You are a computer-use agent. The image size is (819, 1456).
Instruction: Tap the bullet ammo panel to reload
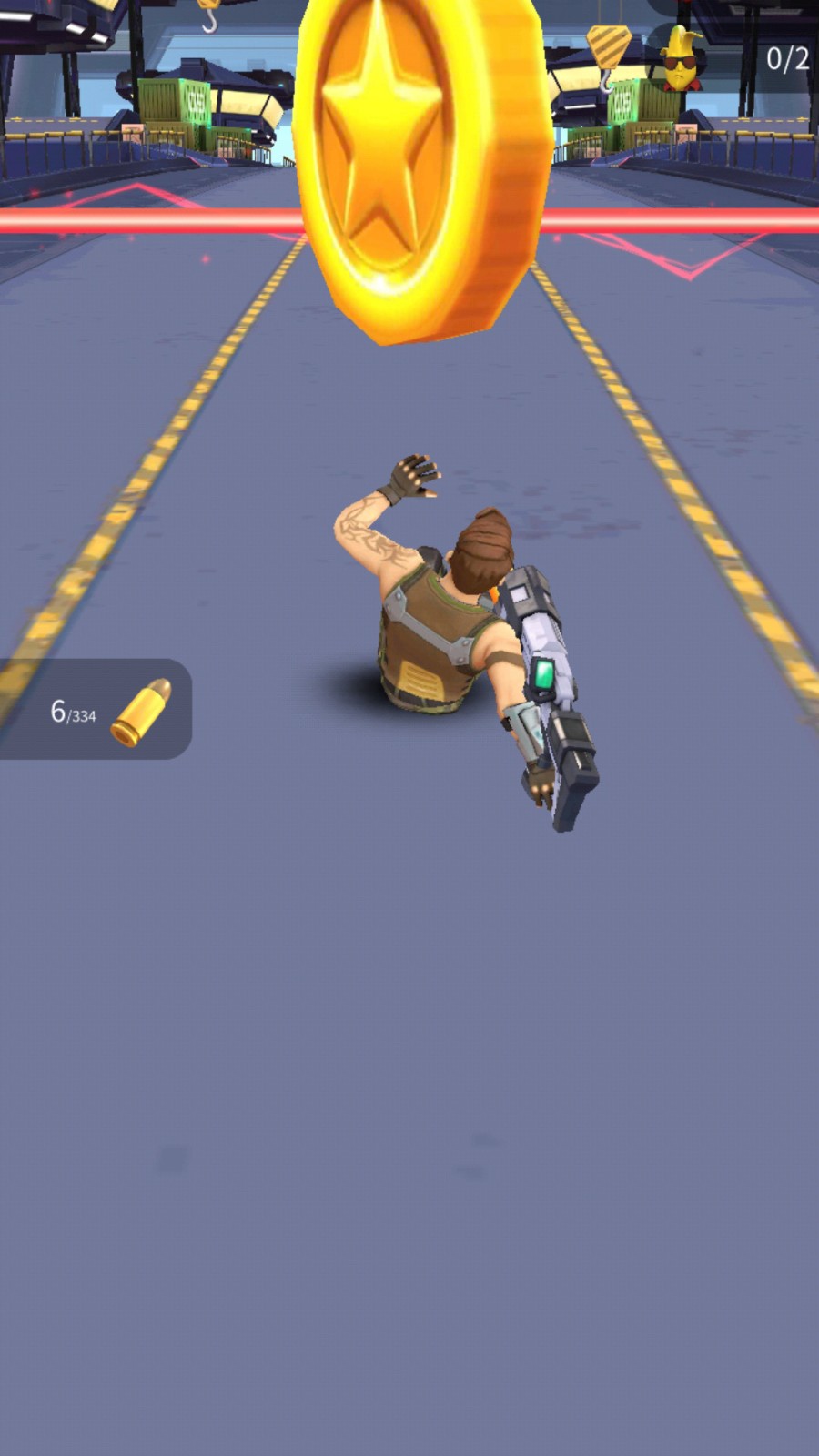[96, 709]
